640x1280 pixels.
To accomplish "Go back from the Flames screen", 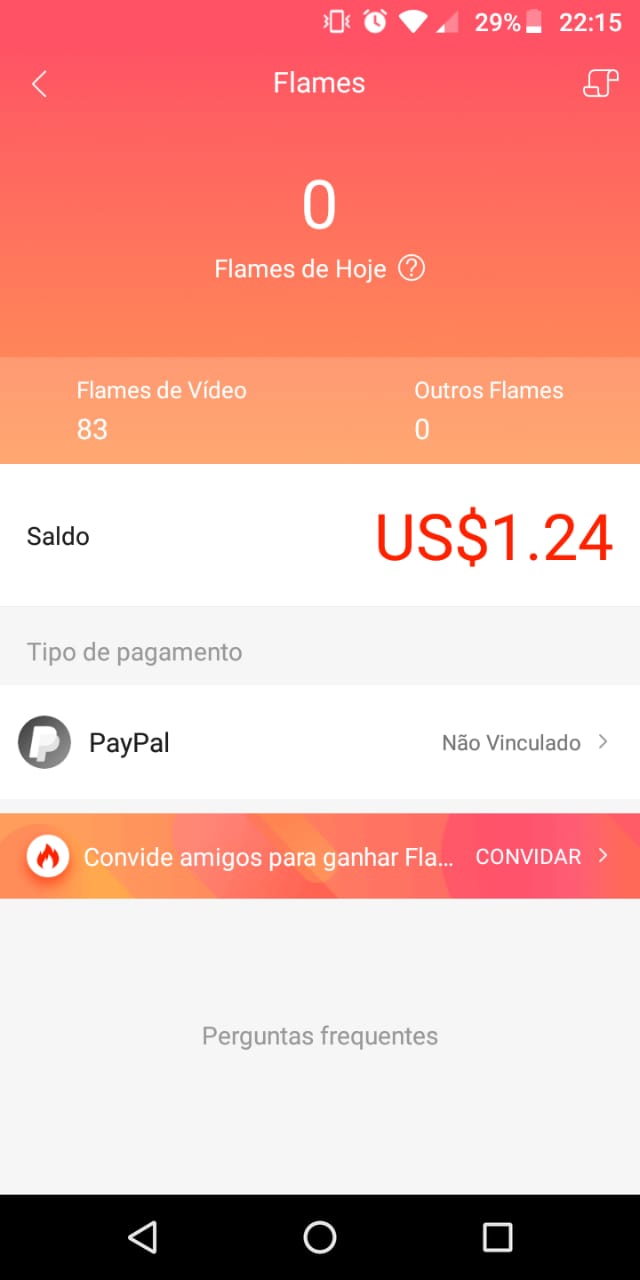I will point(40,84).
